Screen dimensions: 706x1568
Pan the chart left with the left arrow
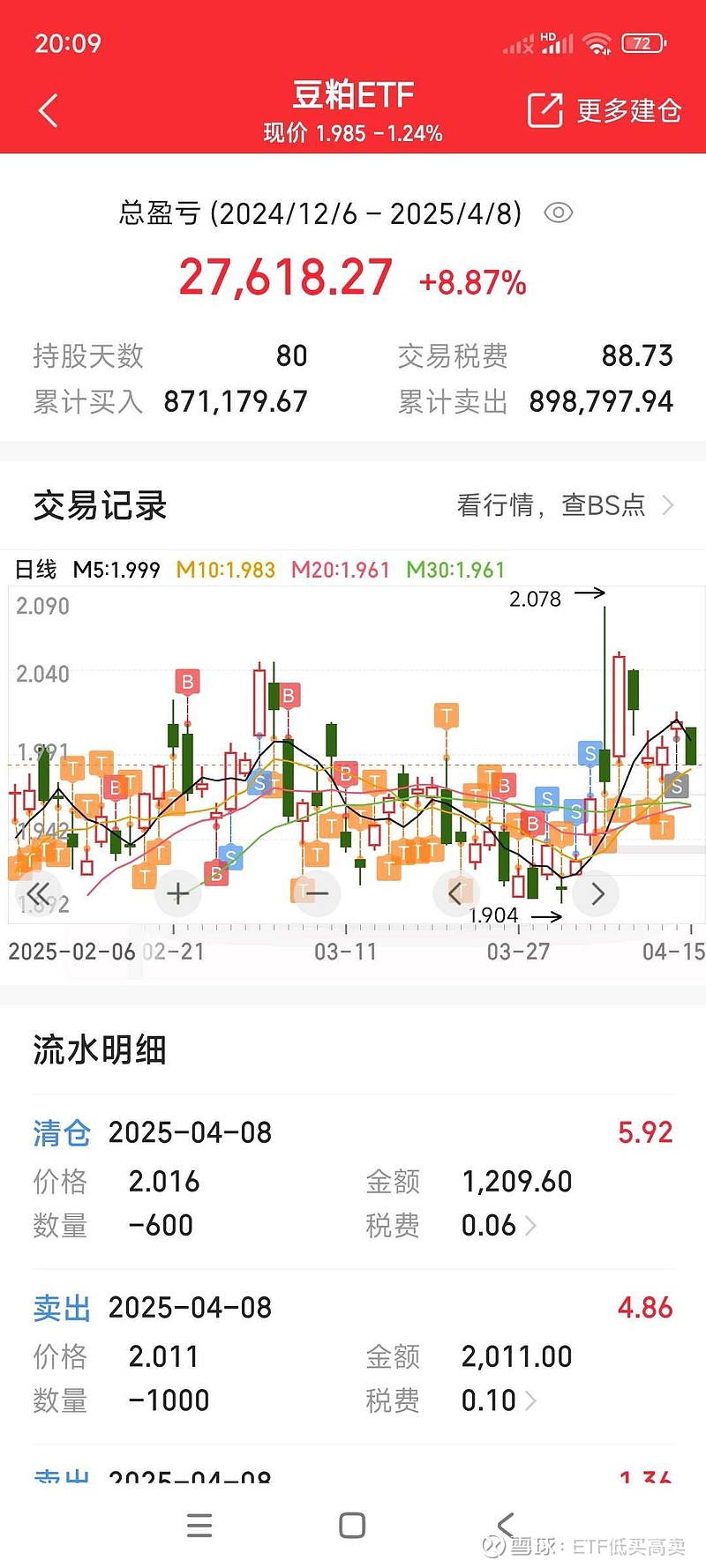(x=456, y=893)
